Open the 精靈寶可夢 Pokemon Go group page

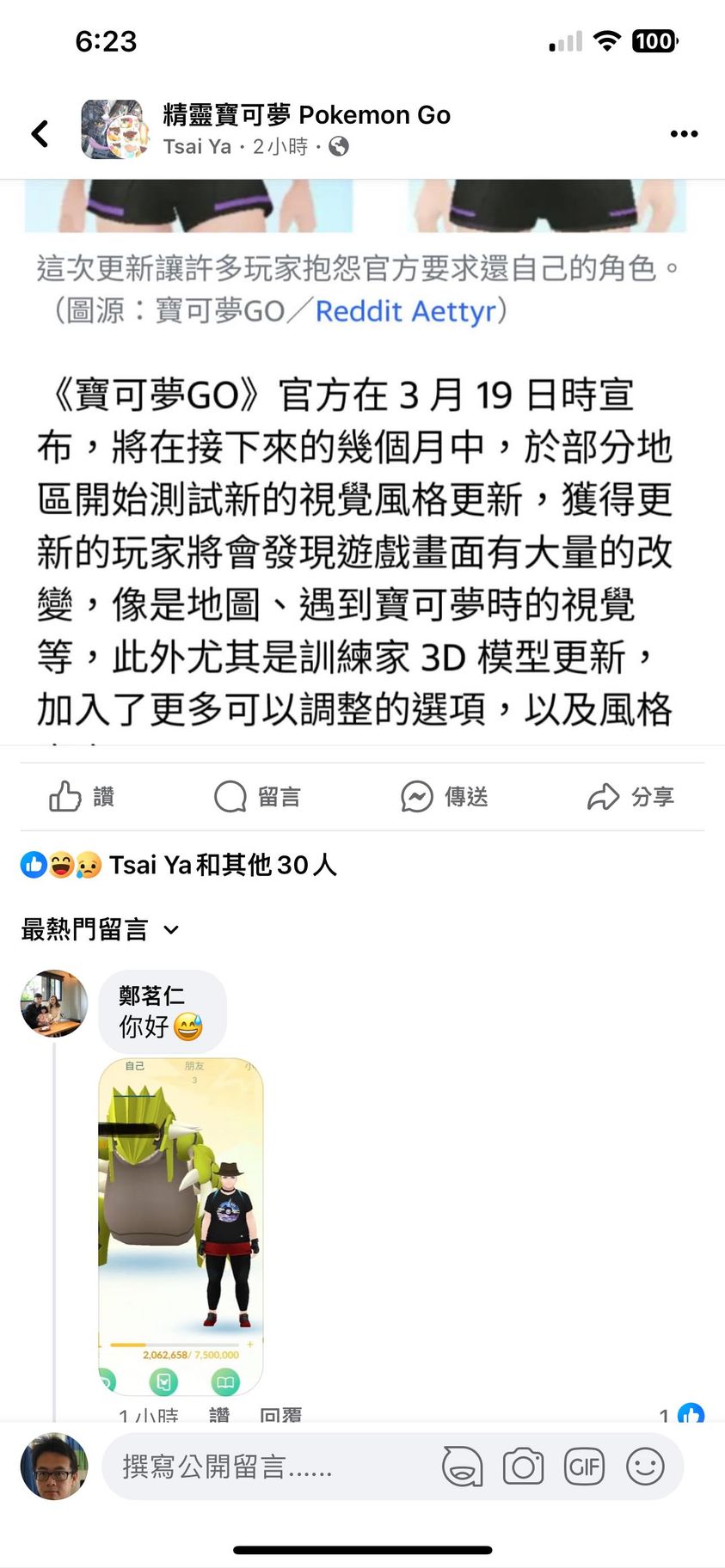coord(306,115)
